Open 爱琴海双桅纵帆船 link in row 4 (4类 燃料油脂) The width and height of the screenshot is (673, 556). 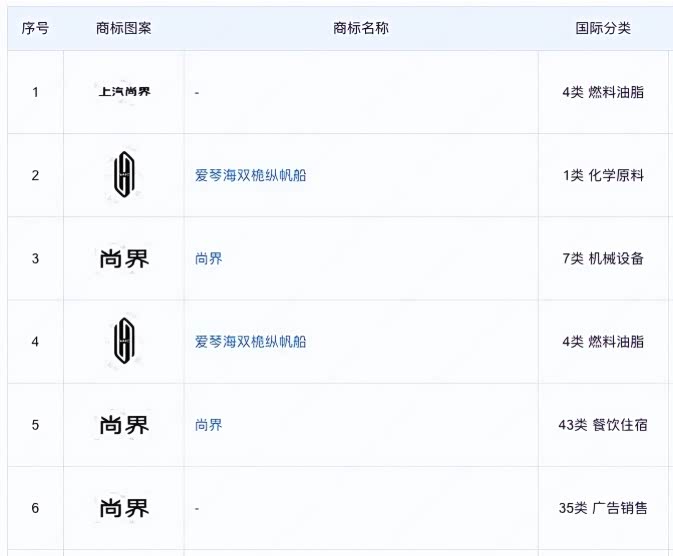[250, 341]
